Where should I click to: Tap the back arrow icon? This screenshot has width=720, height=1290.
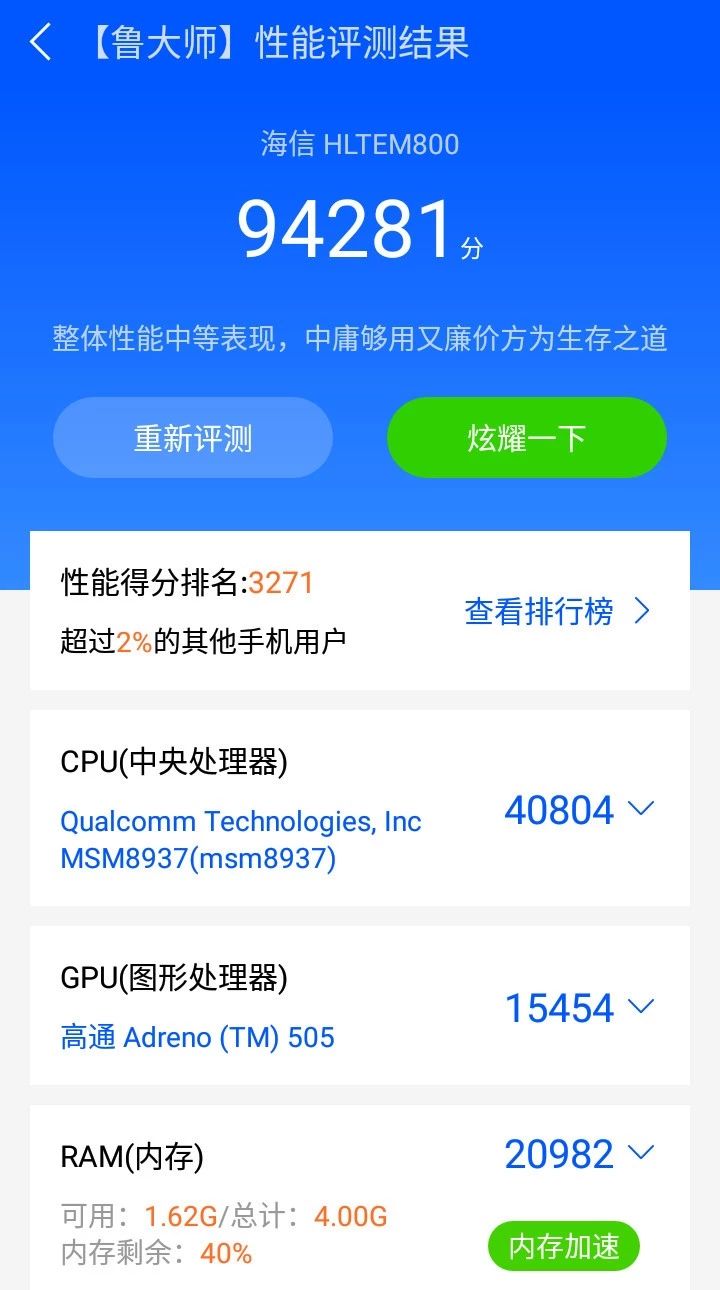(x=40, y=44)
